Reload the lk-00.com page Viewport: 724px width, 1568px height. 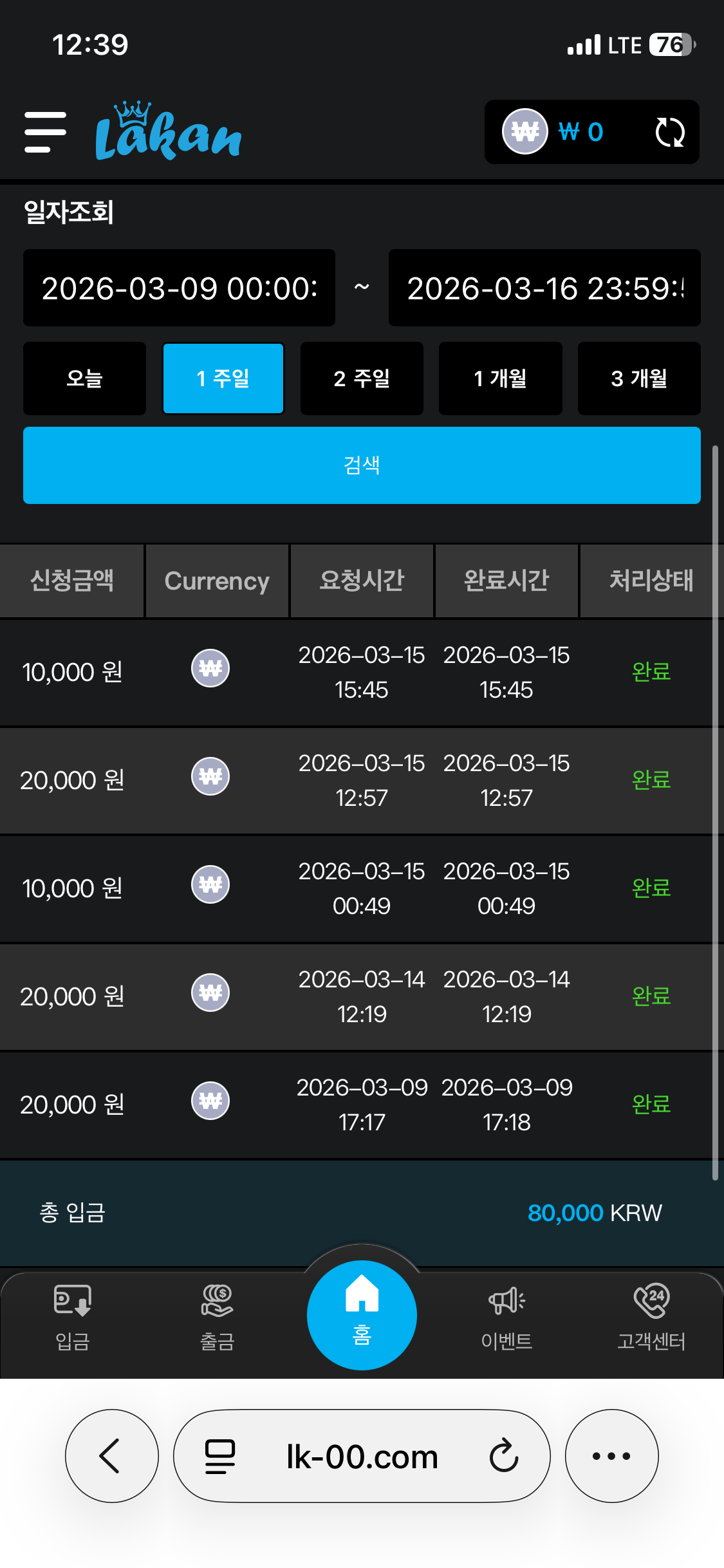point(503,1456)
